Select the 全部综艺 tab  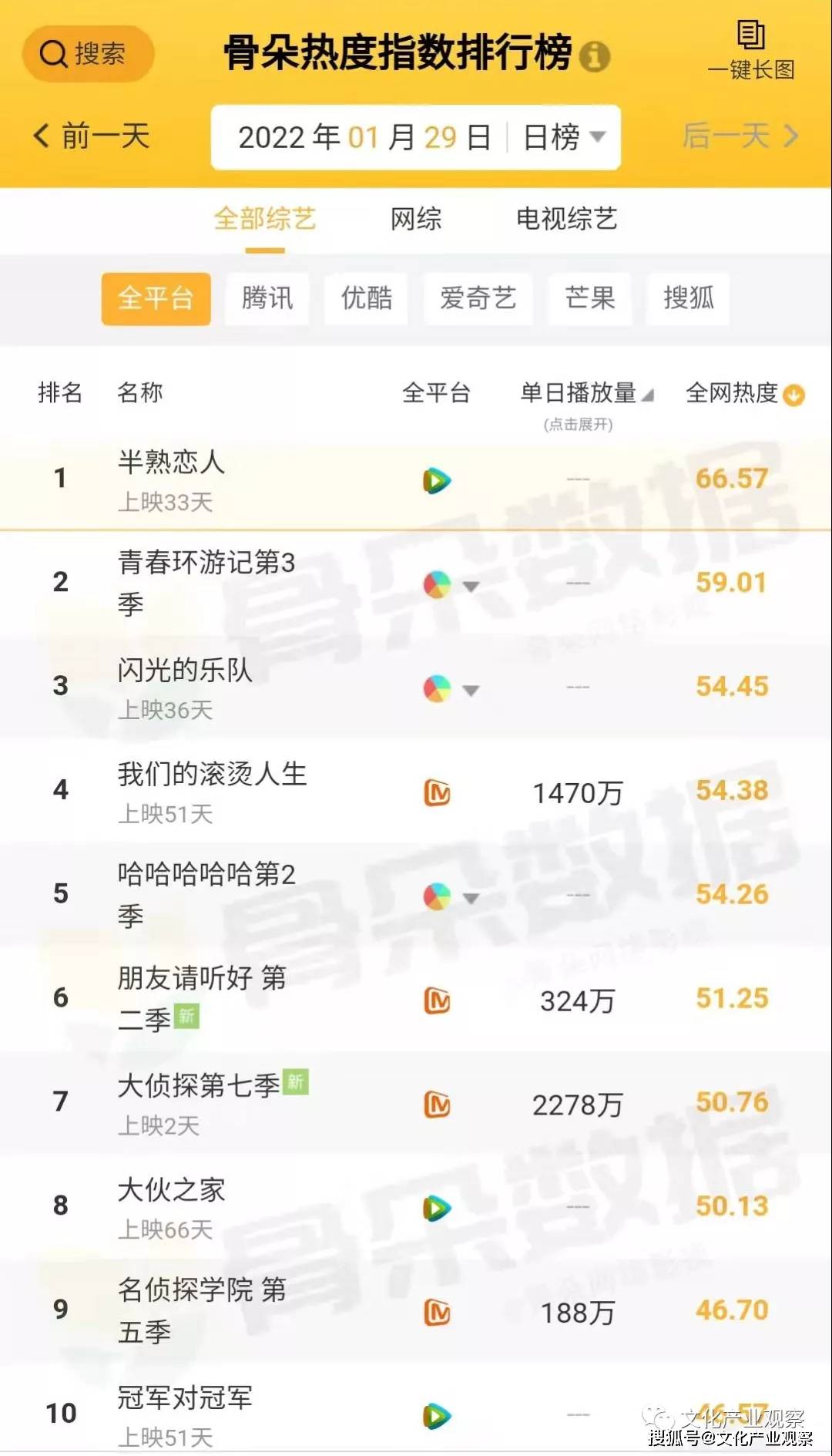[x=265, y=219]
